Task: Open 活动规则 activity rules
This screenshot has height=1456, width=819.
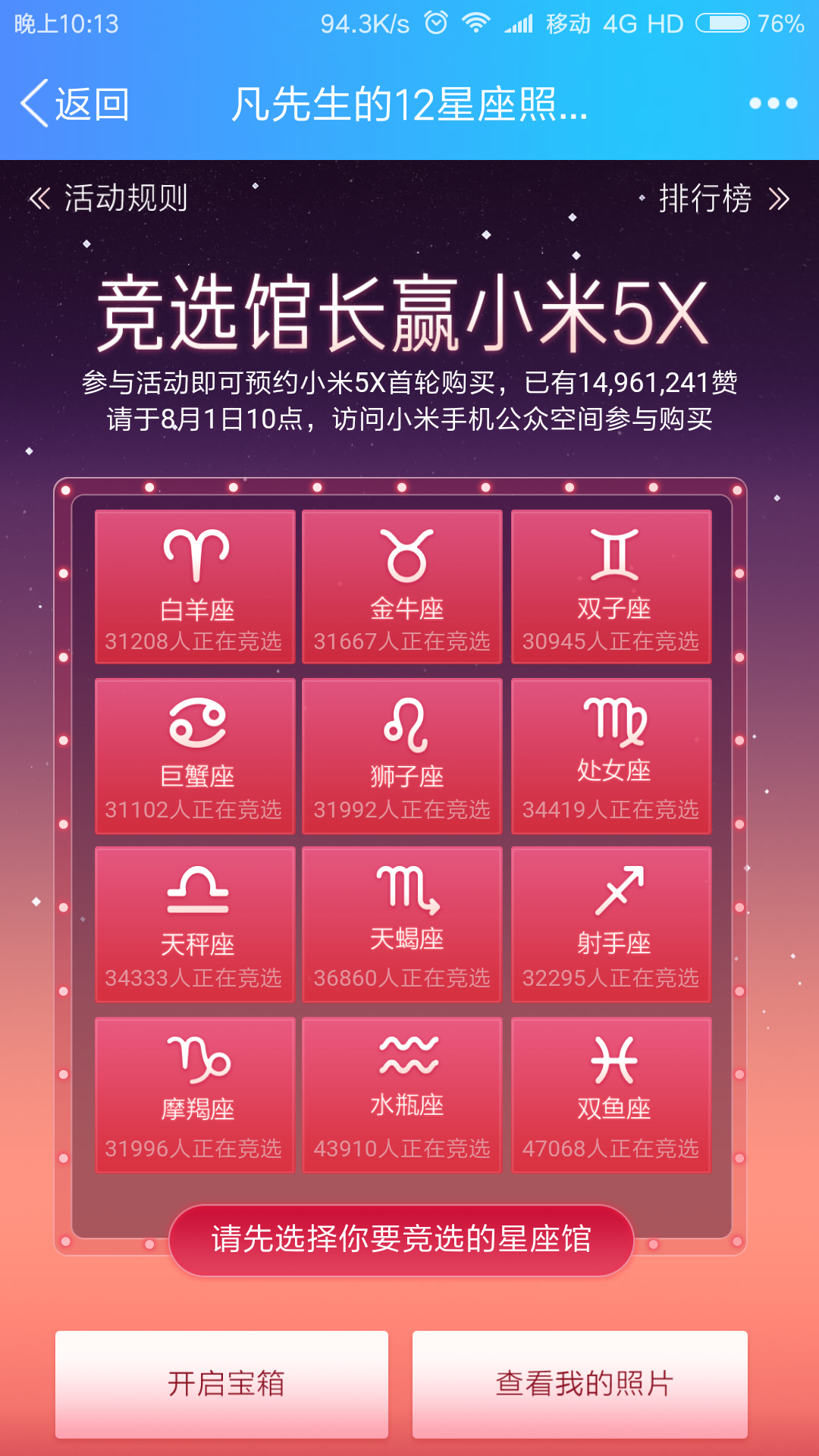Action: coord(109,199)
